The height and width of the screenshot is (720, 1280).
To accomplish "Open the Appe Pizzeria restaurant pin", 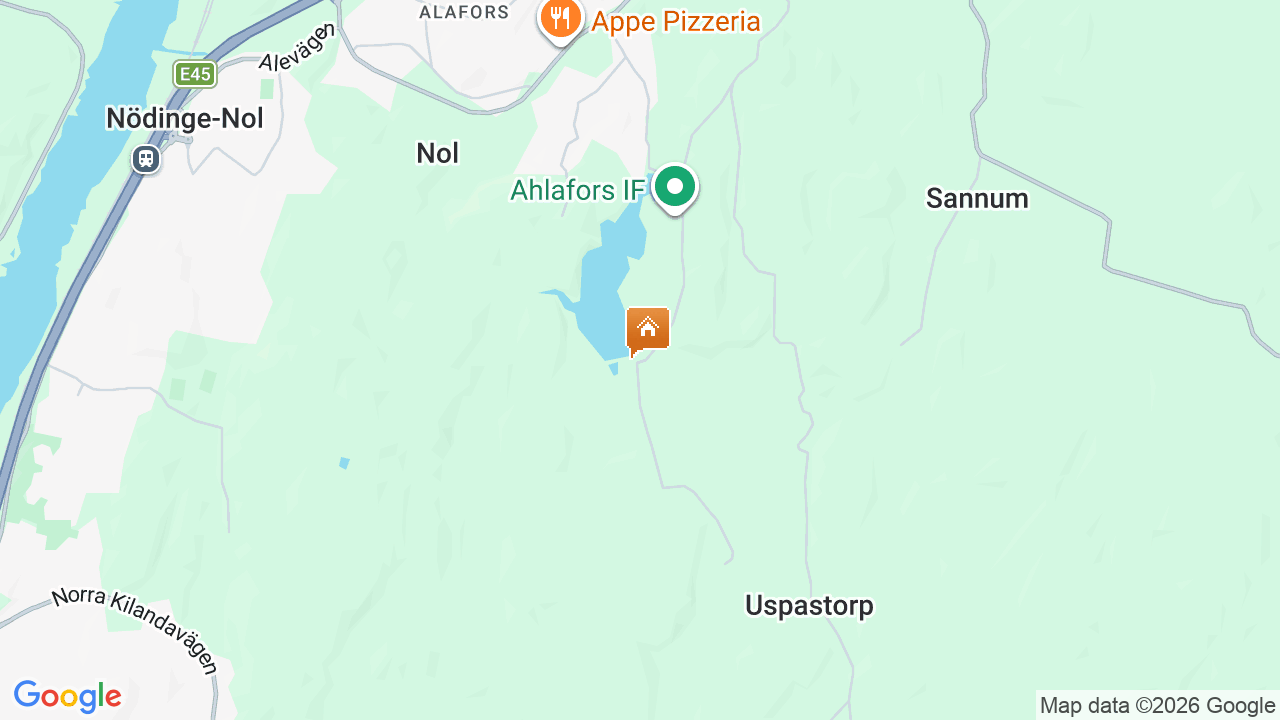I will click(561, 18).
